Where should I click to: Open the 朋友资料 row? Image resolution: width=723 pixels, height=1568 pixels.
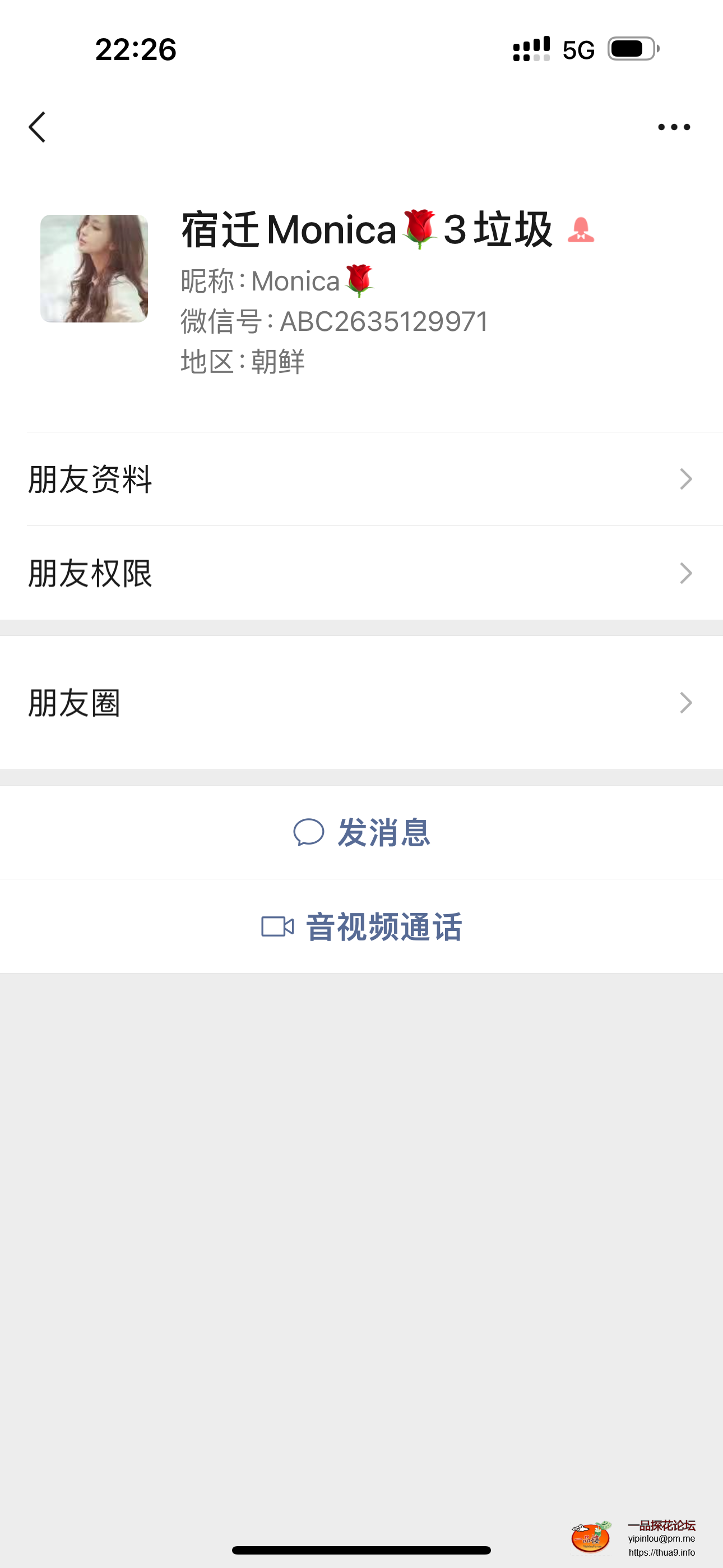(x=361, y=479)
